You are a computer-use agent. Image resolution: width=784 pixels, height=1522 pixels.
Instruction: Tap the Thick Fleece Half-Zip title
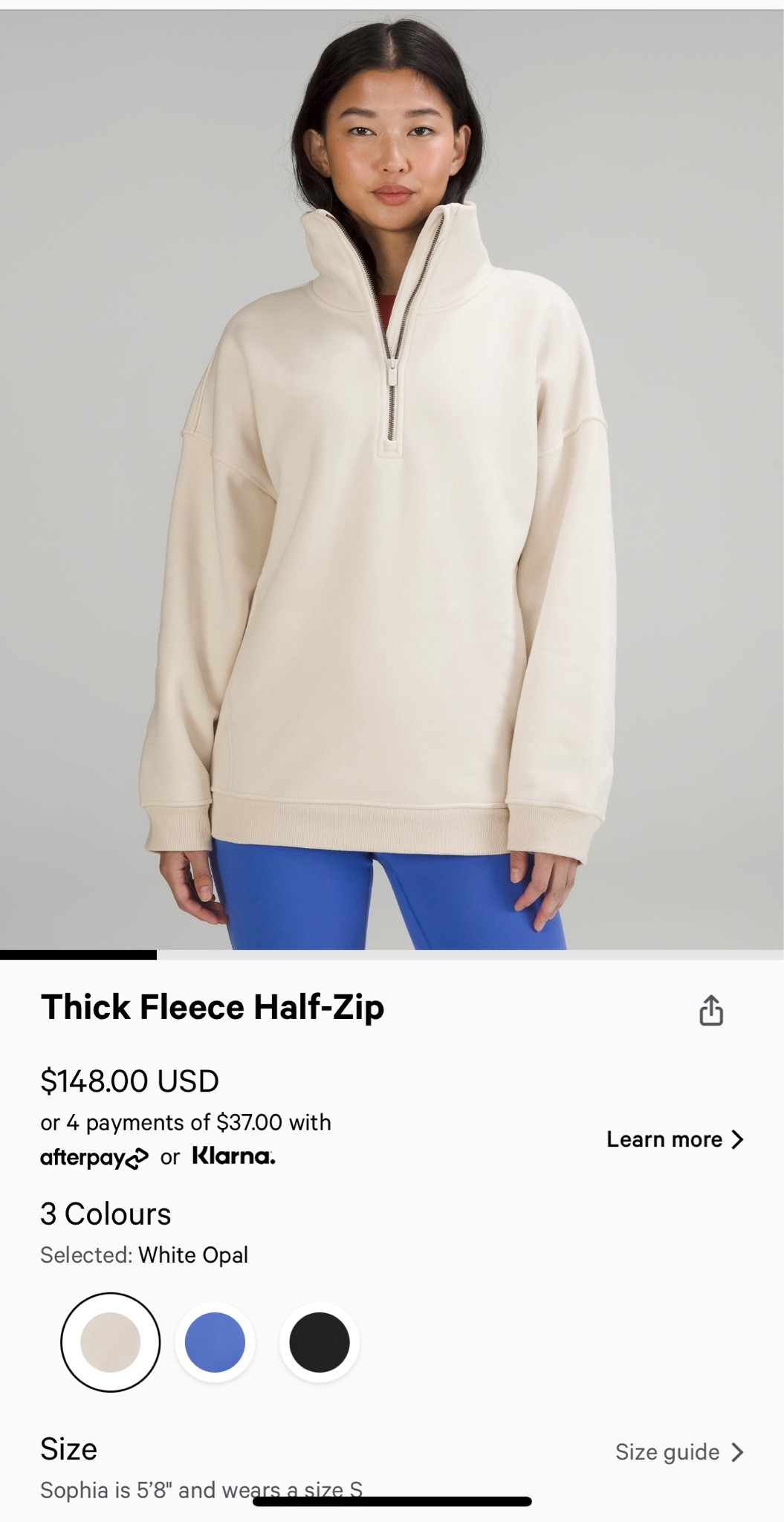pos(213,1008)
